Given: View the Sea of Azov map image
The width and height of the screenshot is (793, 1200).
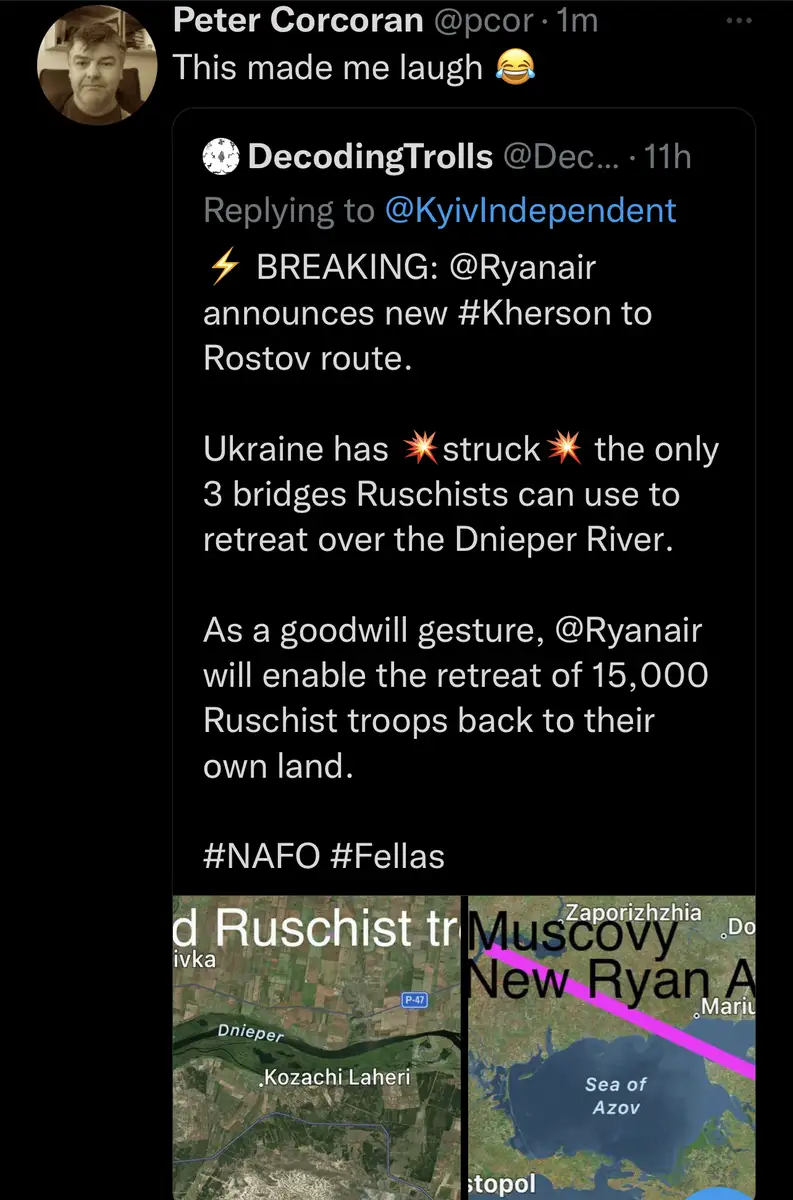Looking at the screenshot, I should coord(611,1048).
